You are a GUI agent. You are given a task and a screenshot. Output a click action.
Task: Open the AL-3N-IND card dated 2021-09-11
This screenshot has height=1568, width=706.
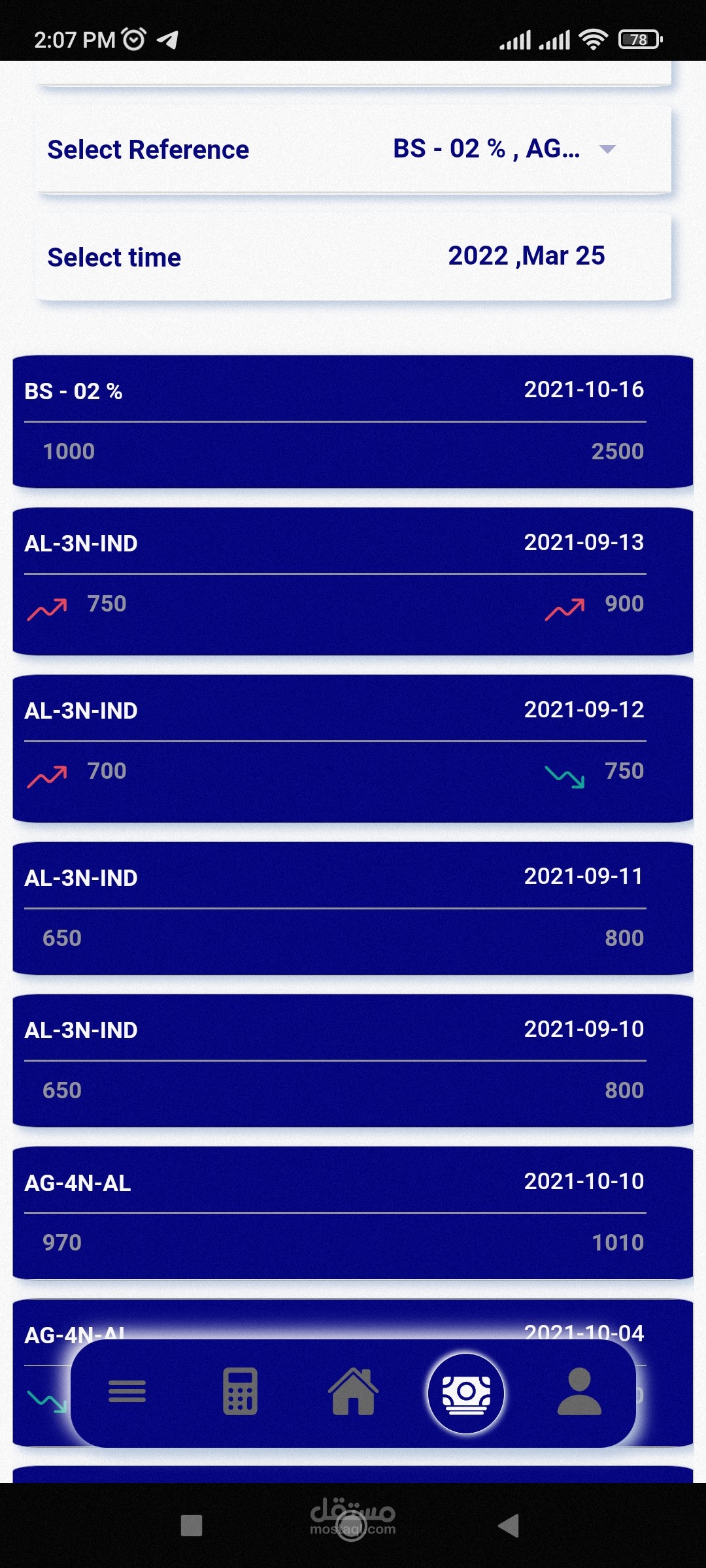pyautogui.click(x=353, y=908)
